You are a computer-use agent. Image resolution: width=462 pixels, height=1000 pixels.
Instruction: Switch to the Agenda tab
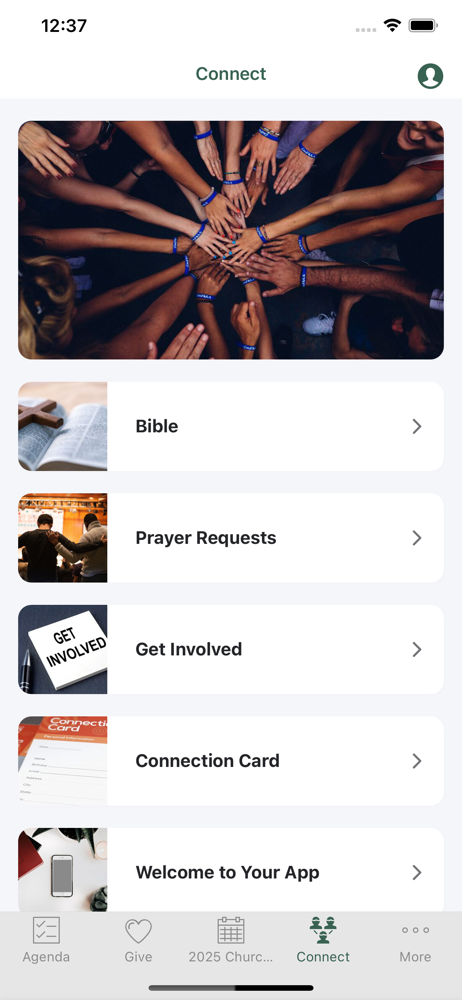tap(46, 939)
